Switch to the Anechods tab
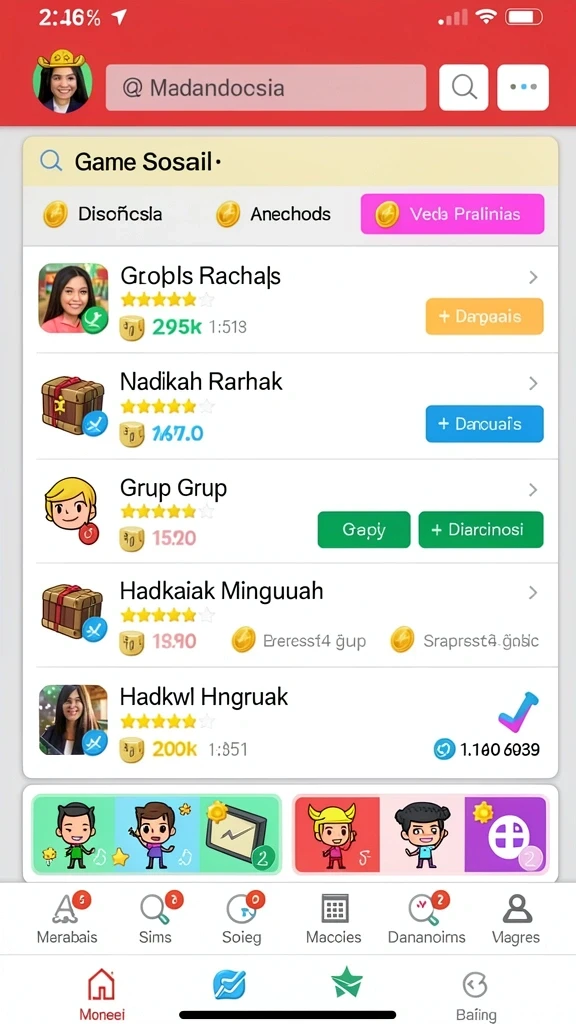This screenshot has height=1024, width=576. (x=273, y=214)
